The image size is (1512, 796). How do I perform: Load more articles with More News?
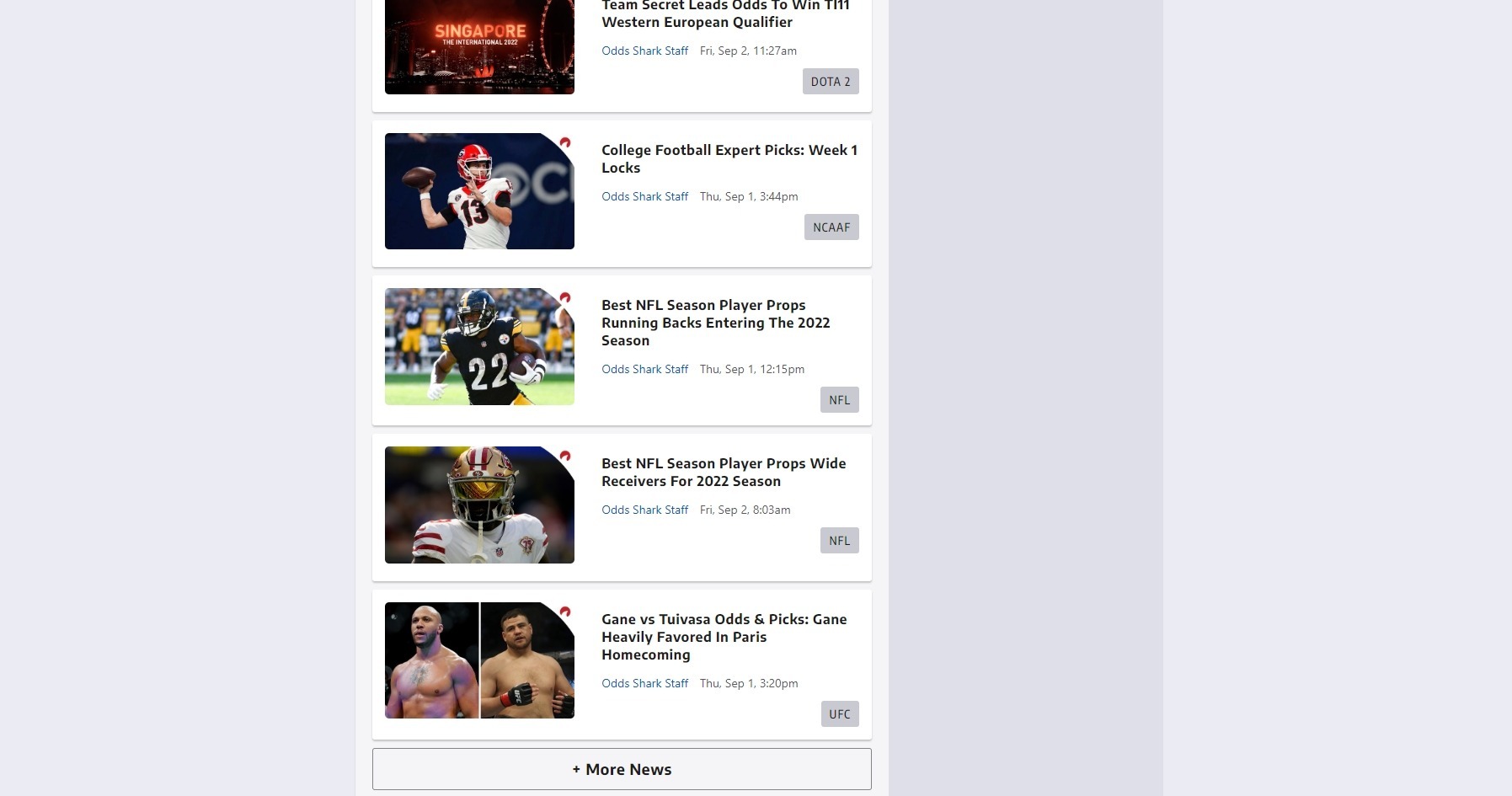[622, 769]
